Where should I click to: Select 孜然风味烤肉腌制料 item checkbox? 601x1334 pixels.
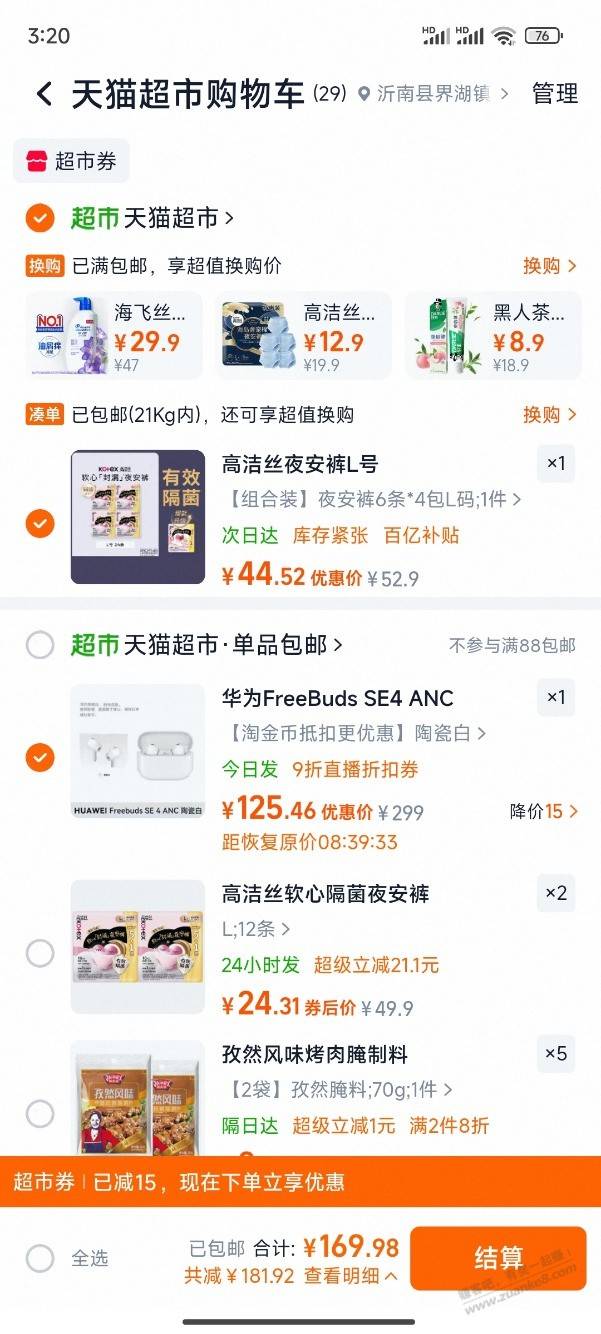coord(40,1113)
